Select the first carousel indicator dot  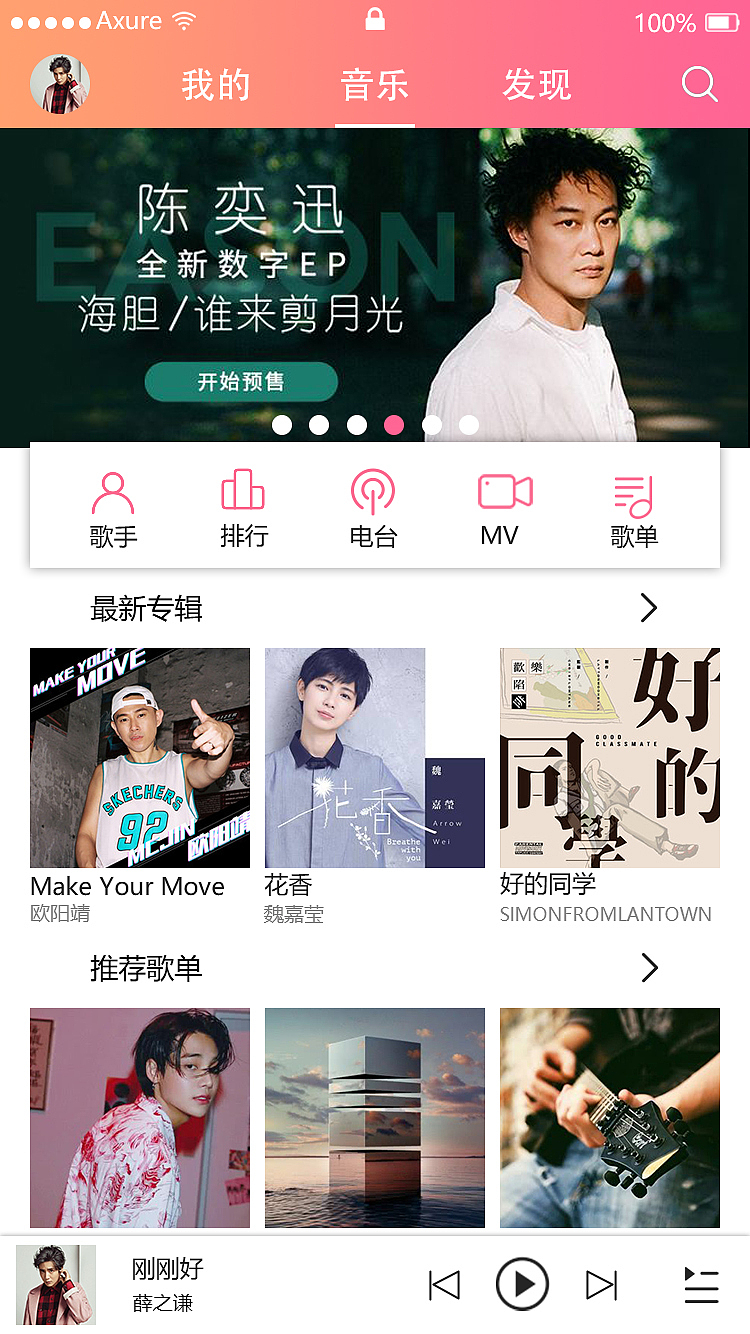[282, 424]
